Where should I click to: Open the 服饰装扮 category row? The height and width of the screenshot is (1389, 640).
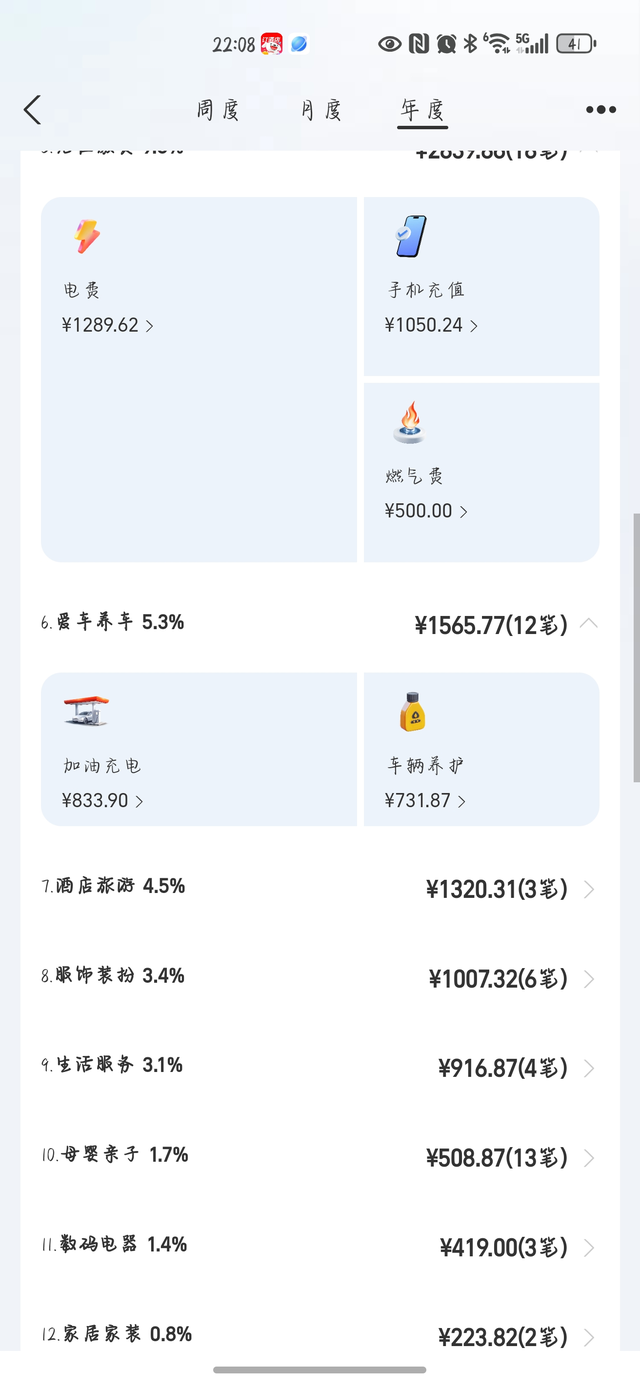[320, 977]
